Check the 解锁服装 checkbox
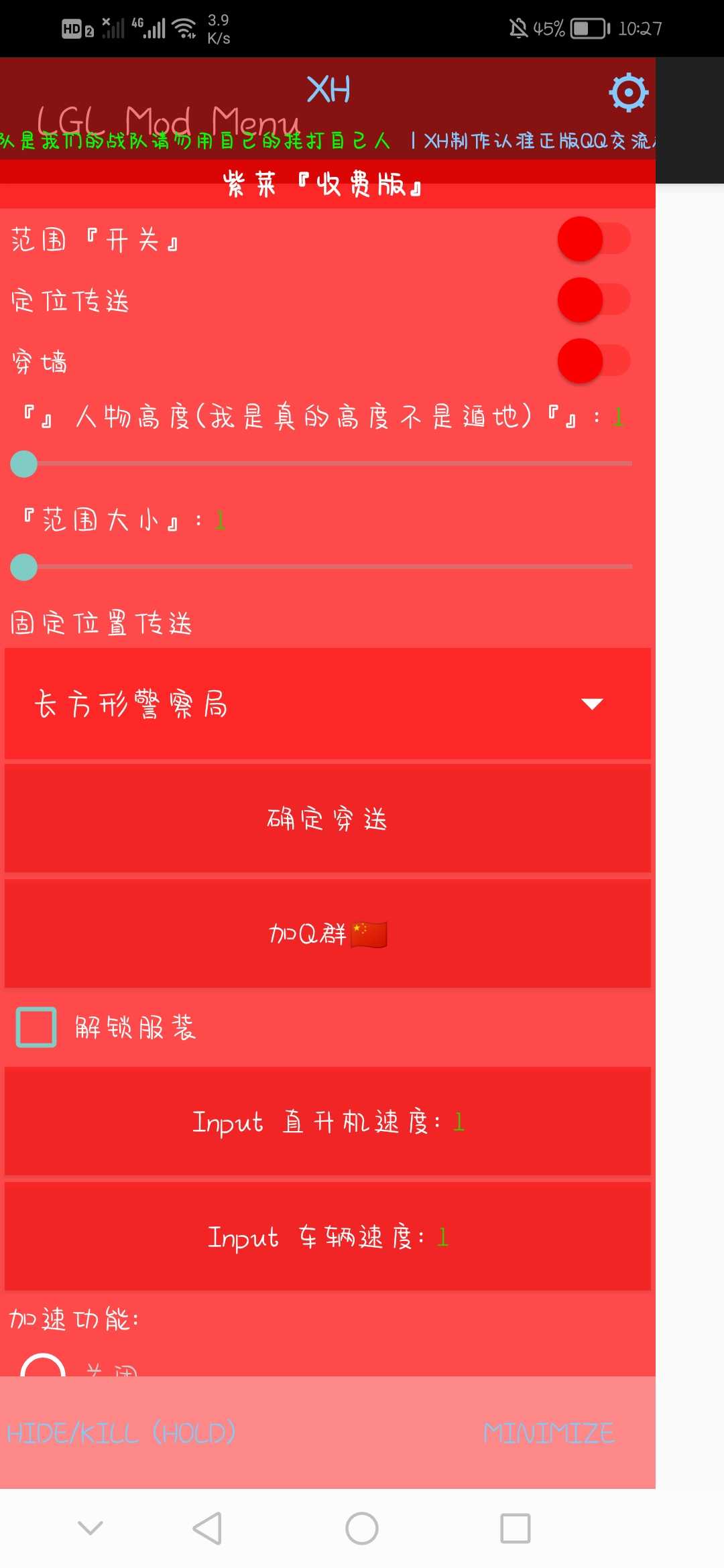 click(x=36, y=1027)
